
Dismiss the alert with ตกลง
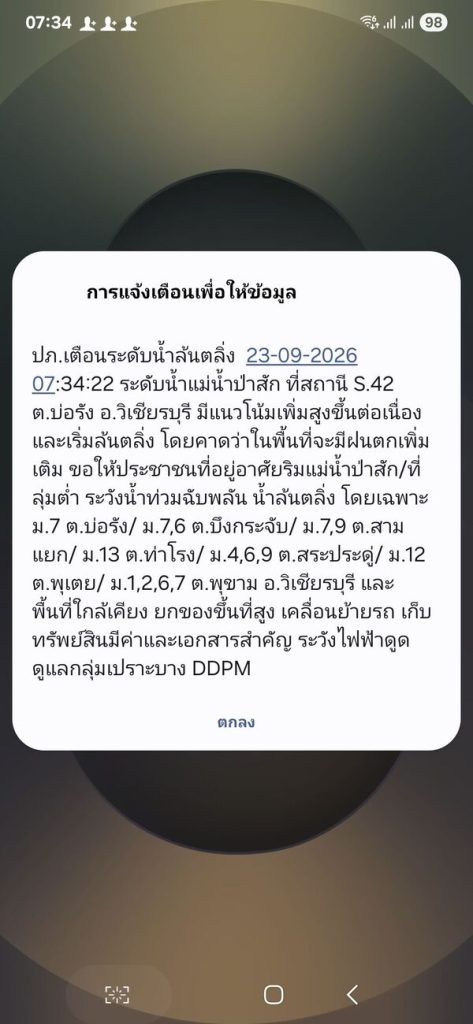click(236, 722)
